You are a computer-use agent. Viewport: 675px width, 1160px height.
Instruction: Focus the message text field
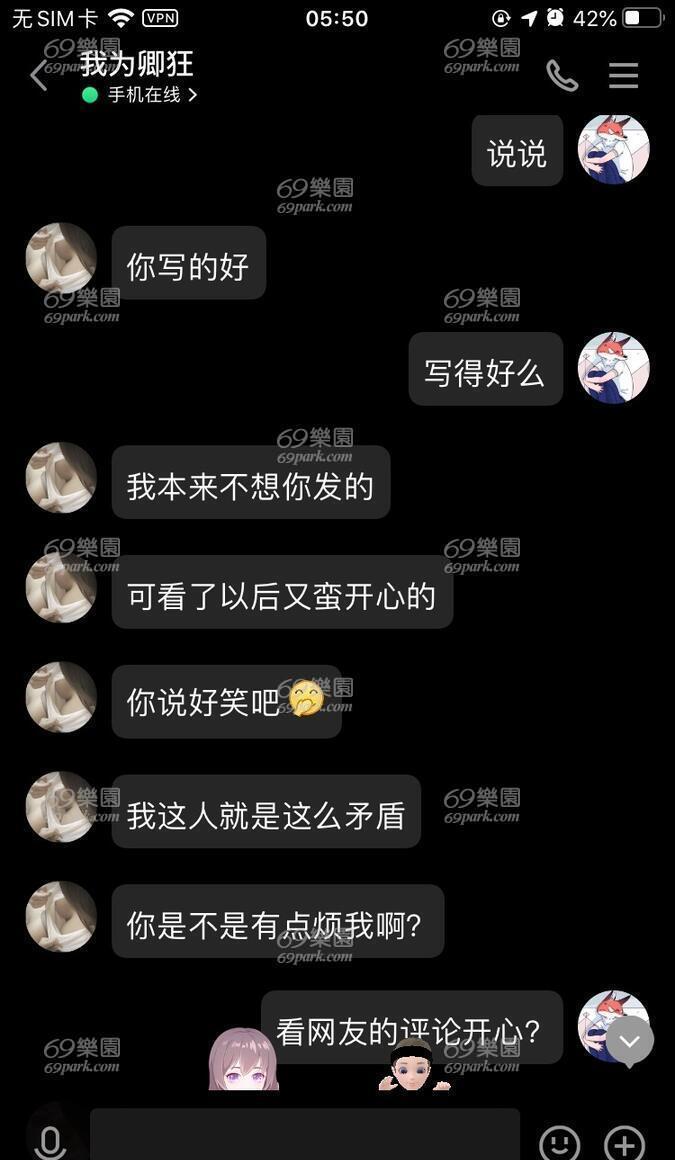coord(305,1135)
